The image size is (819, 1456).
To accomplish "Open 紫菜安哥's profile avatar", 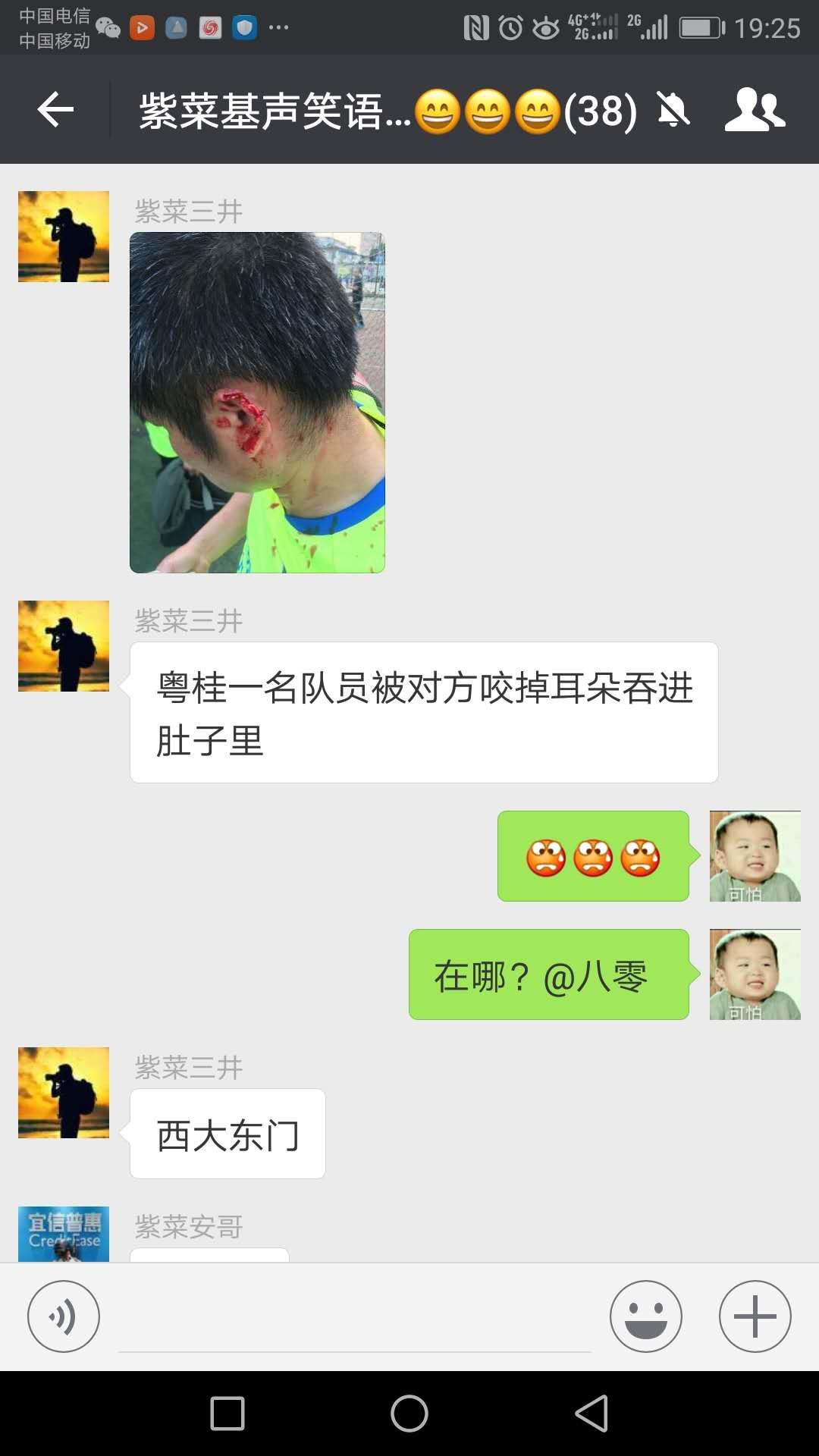I will [x=64, y=1234].
